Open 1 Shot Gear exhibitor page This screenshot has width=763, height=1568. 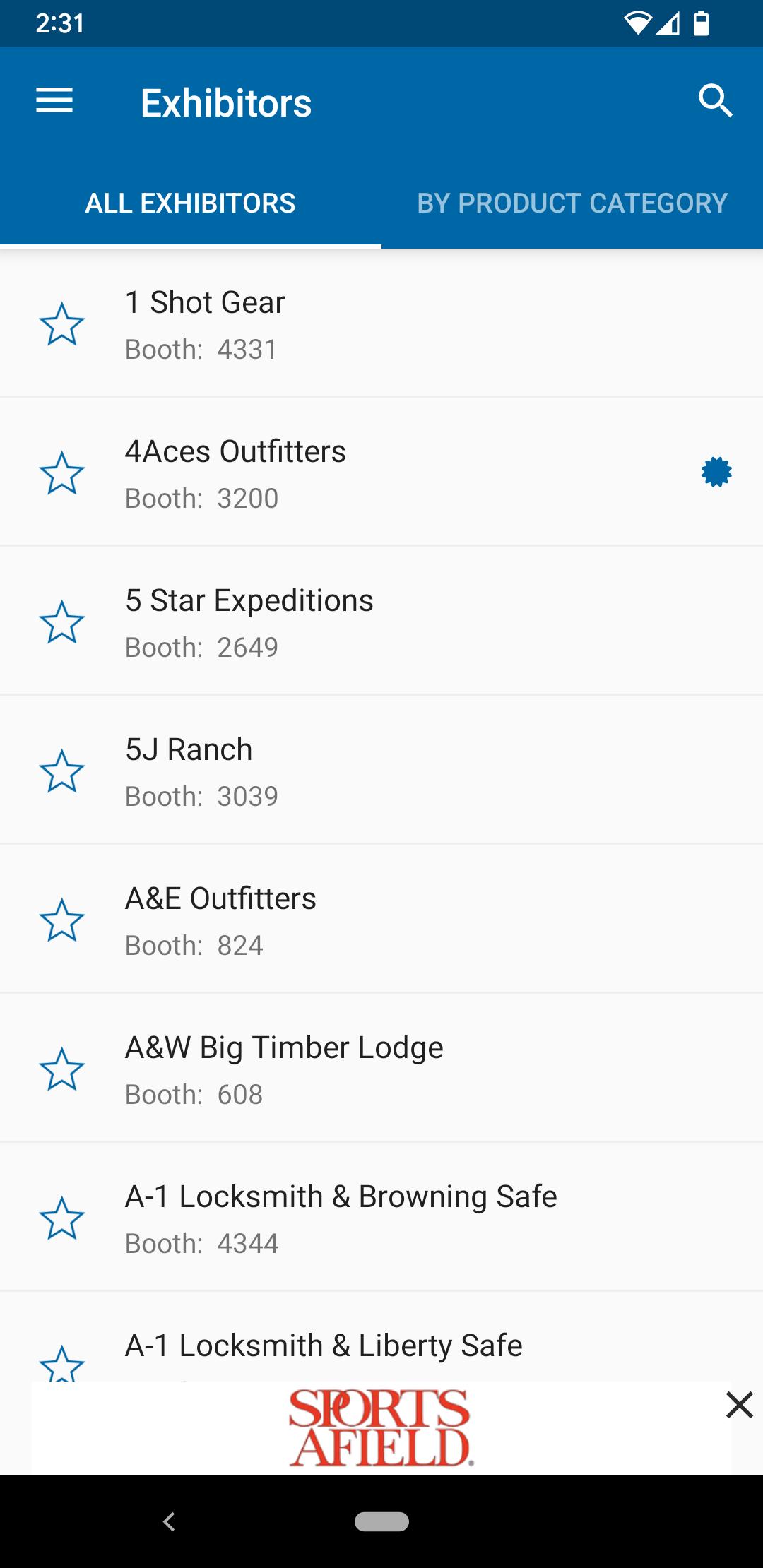click(x=381, y=323)
